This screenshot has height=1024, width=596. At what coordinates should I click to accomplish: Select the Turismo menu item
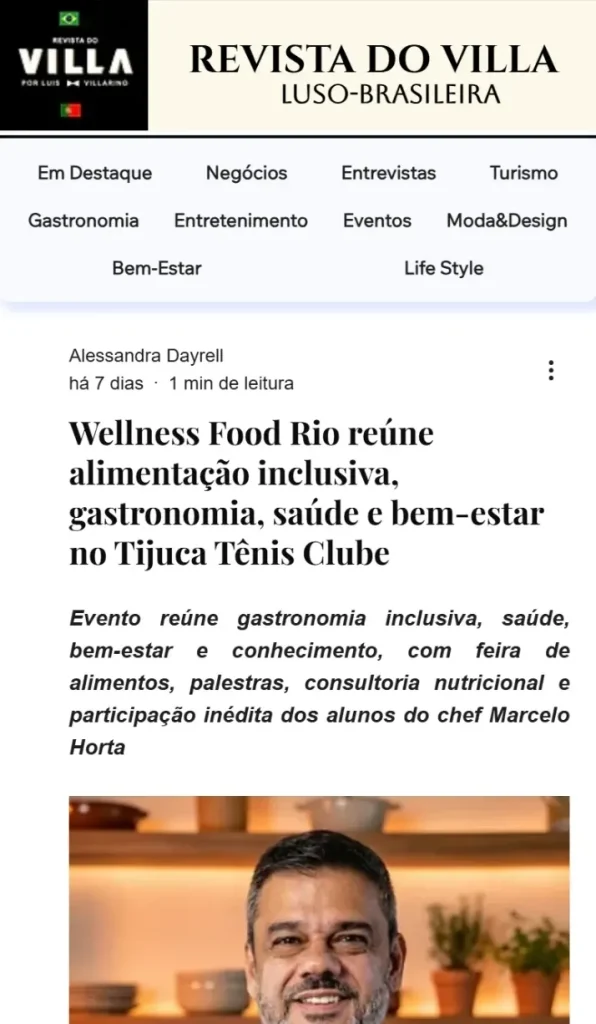[524, 173]
